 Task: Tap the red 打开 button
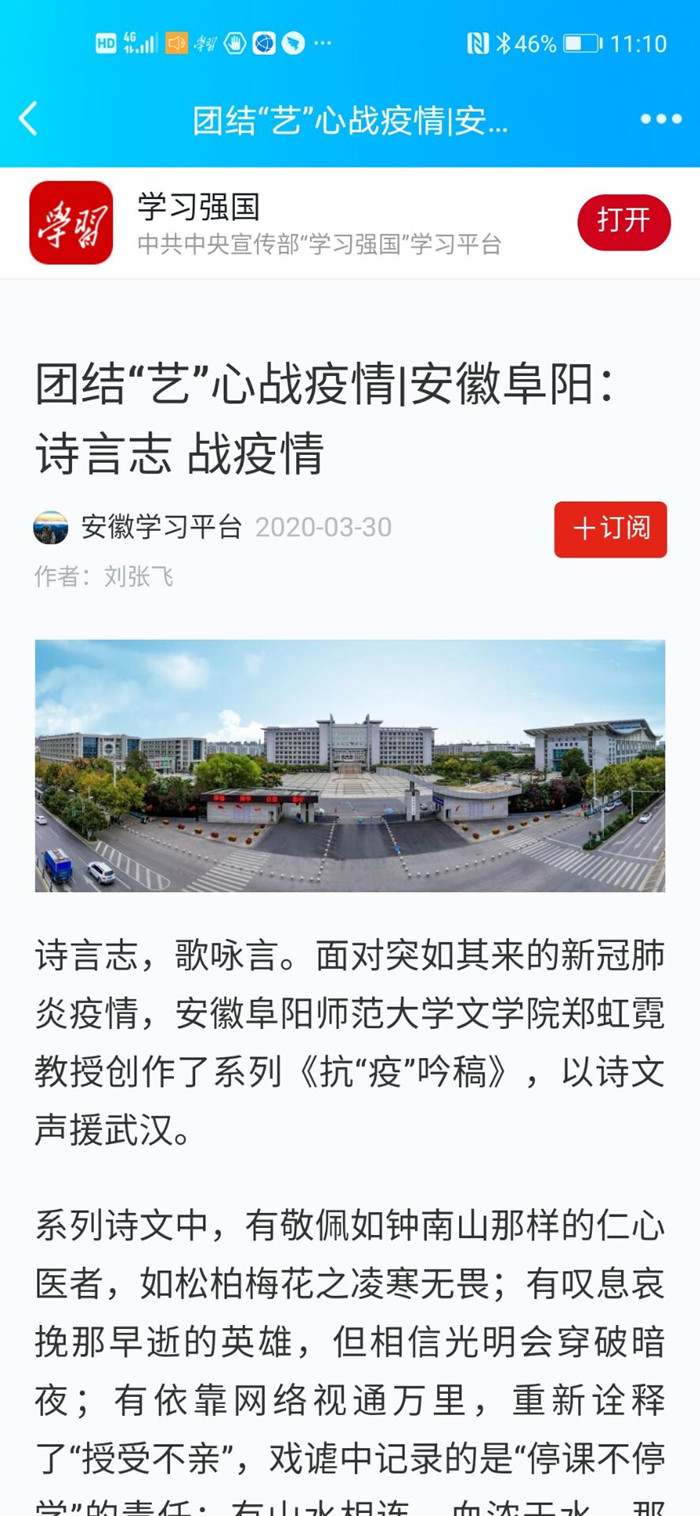click(x=623, y=222)
